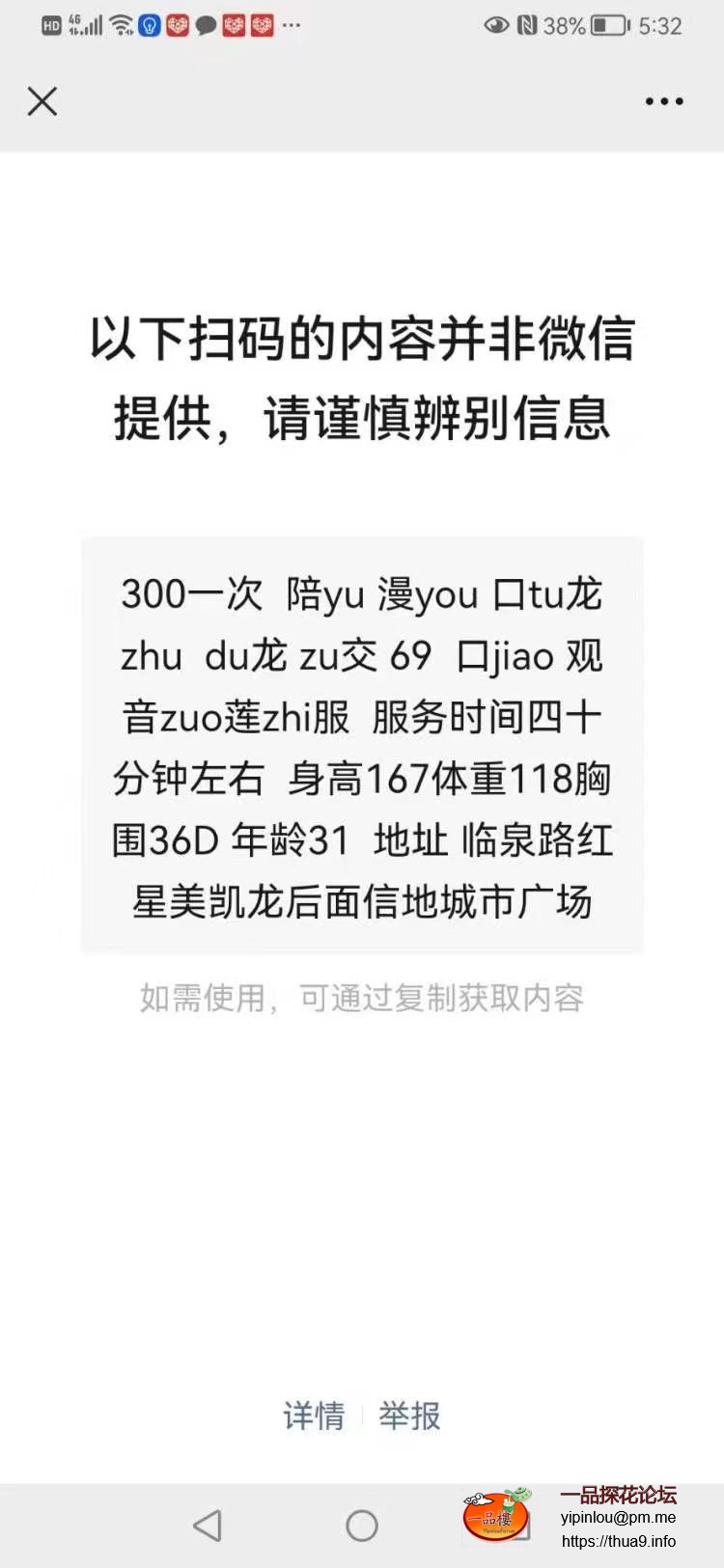Tap the system home button
Screen dimensions: 724x1568
tap(362, 1526)
